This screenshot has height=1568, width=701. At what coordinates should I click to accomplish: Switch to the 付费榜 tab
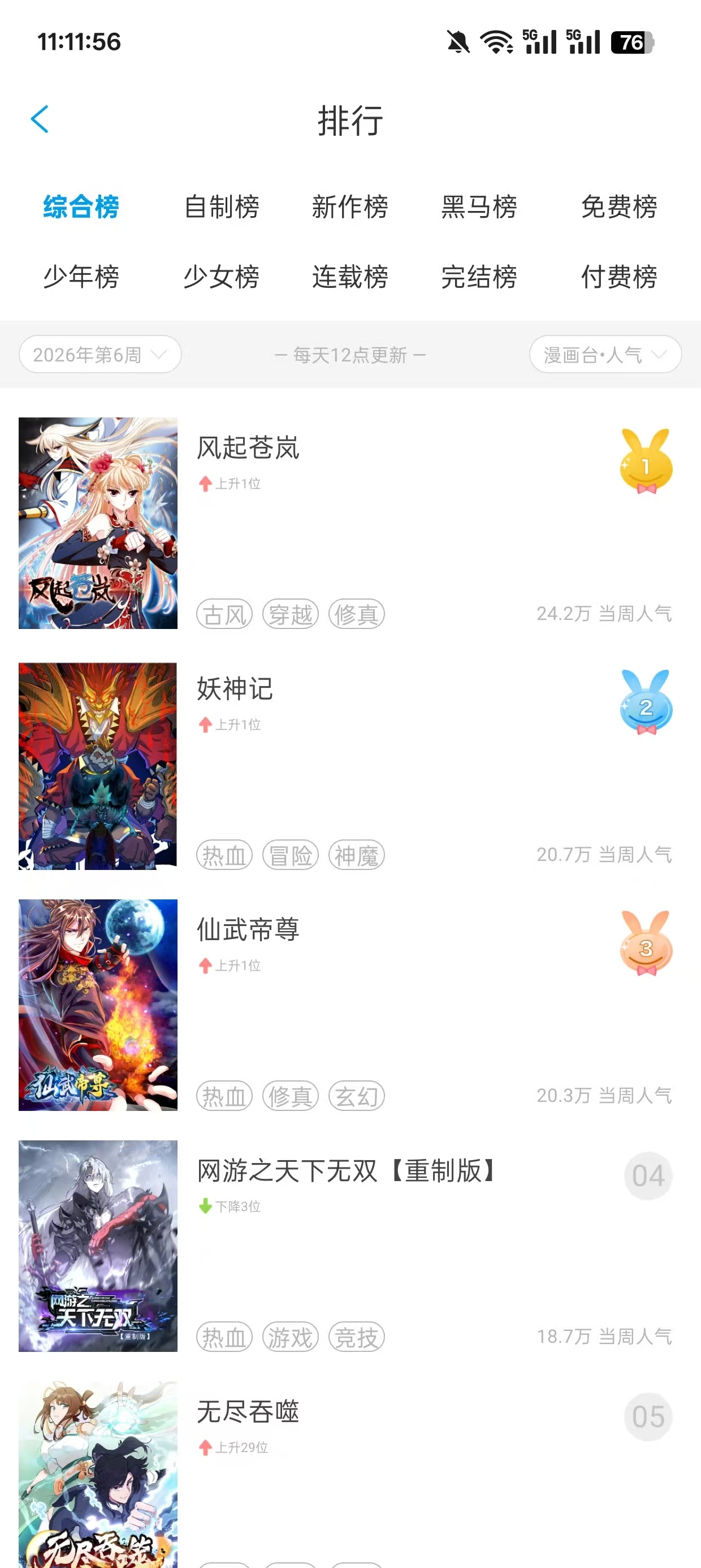[619, 278]
